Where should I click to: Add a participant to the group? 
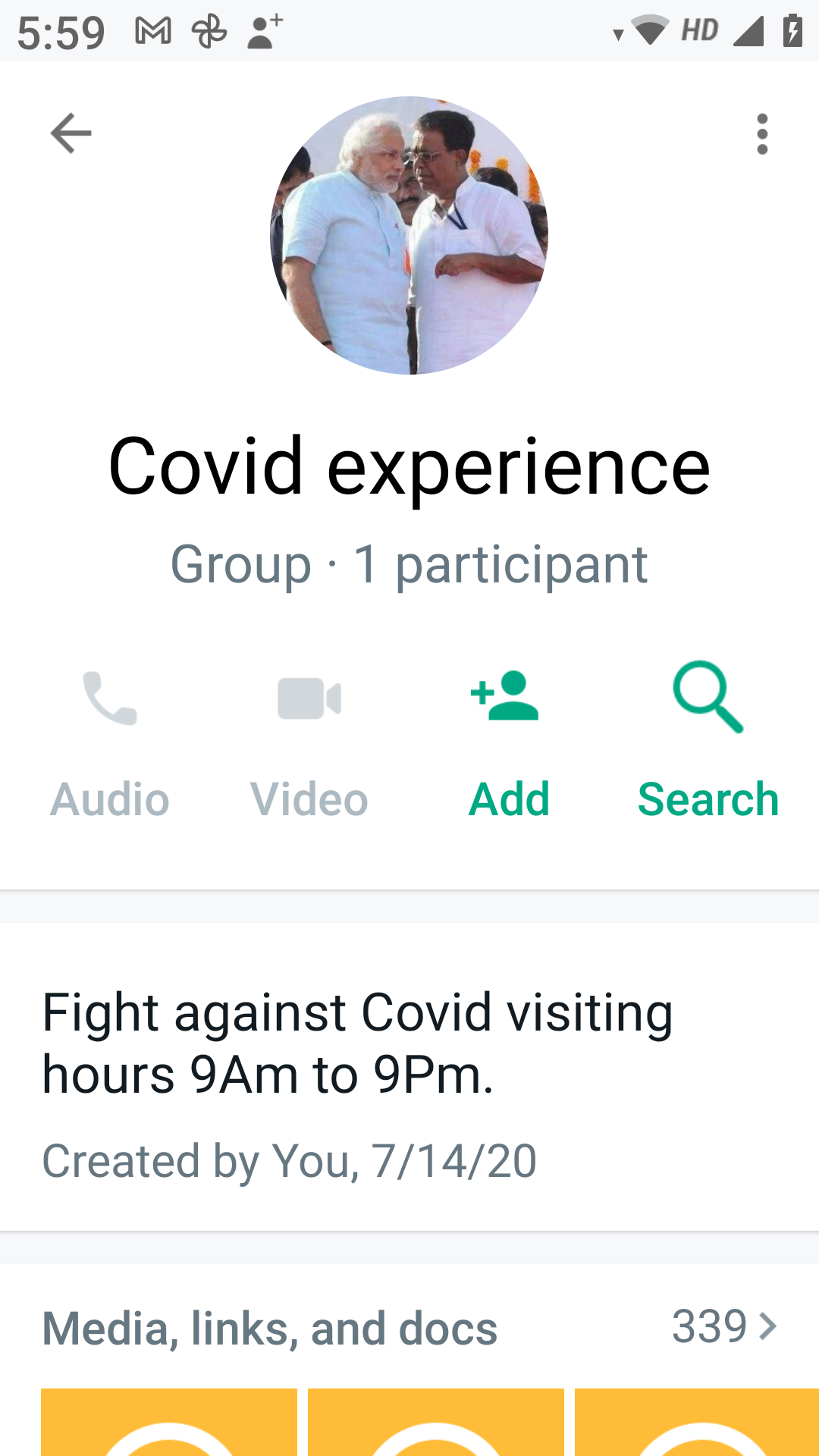click(x=509, y=744)
